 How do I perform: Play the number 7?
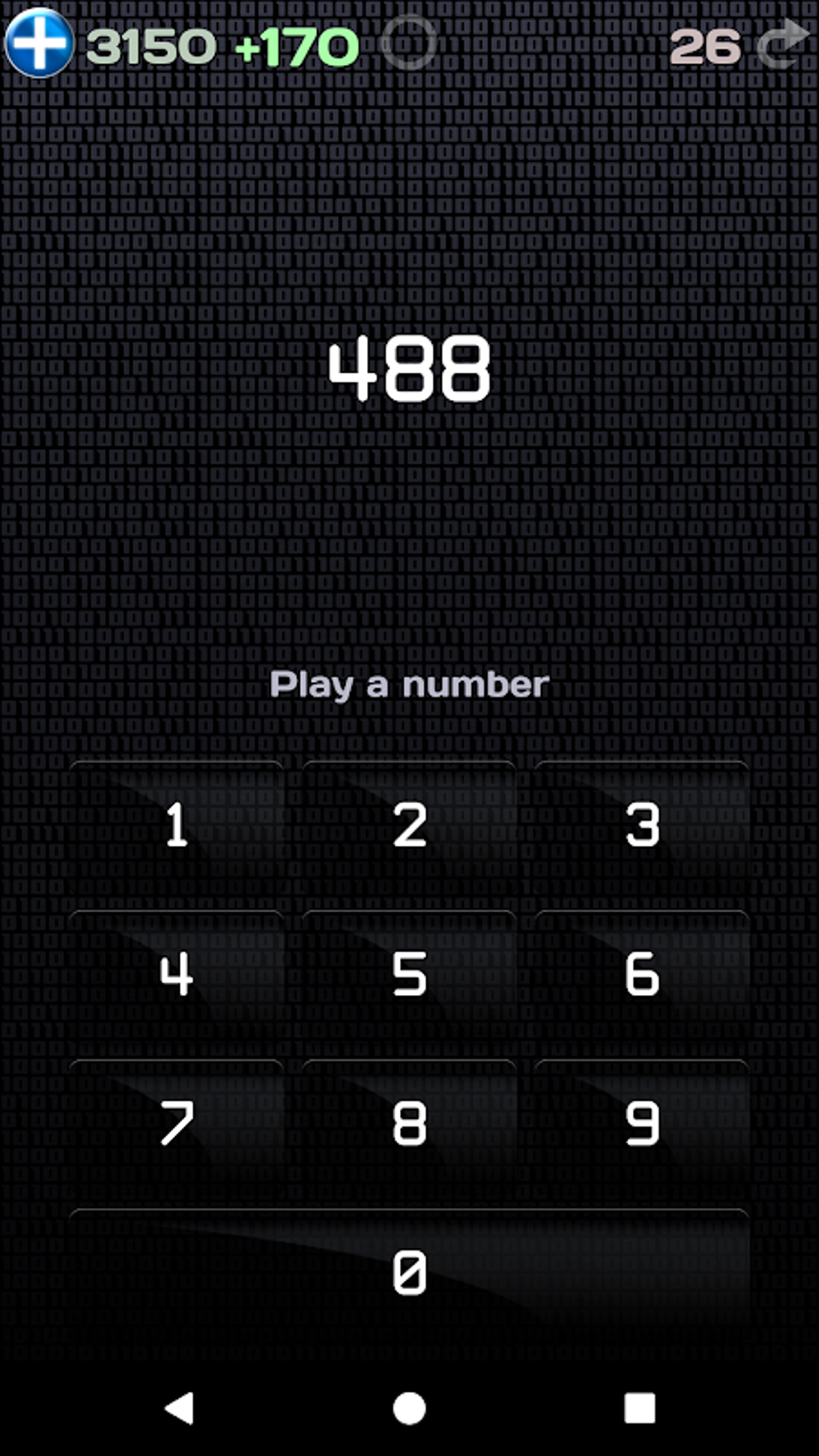[x=177, y=1123]
